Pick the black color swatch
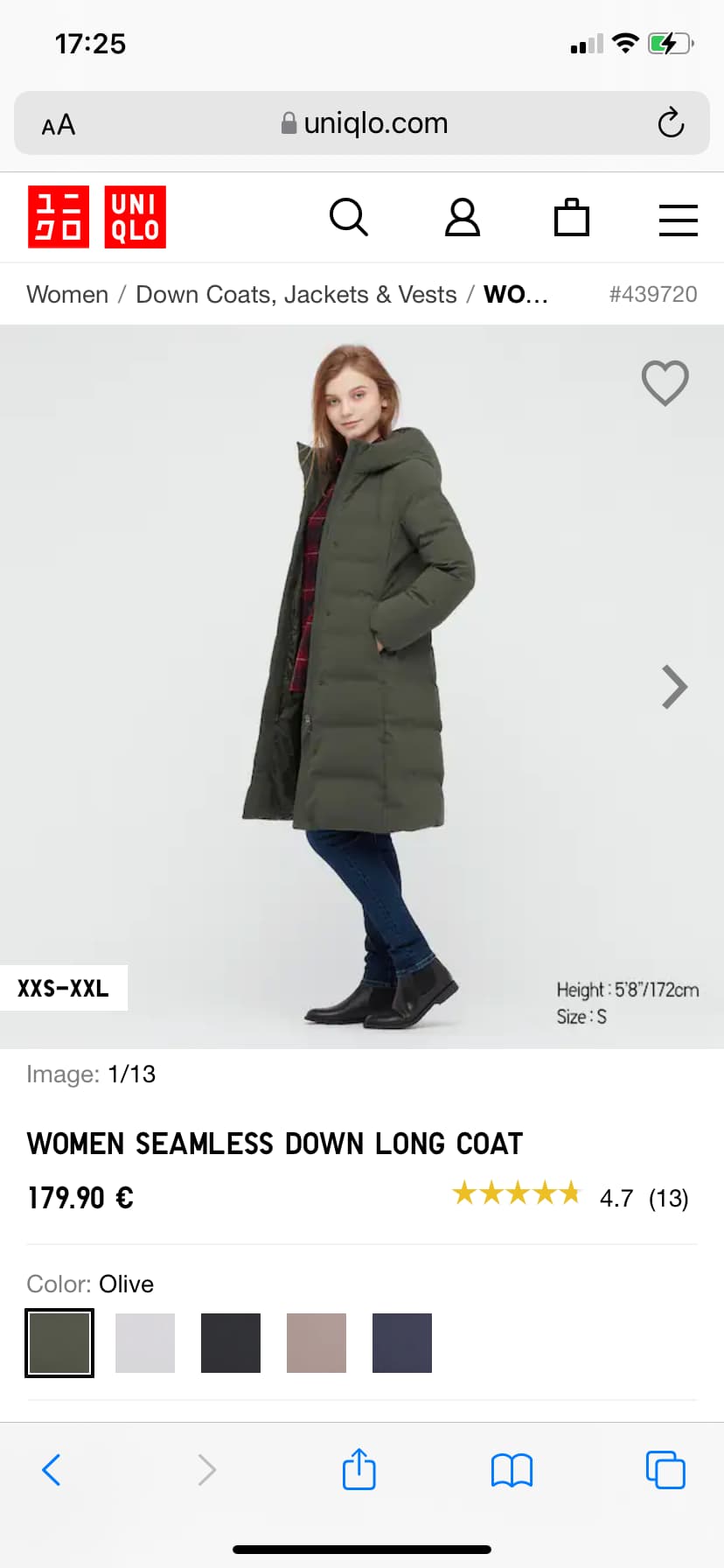This screenshot has height=1568, width=724. click(231, 1343)
